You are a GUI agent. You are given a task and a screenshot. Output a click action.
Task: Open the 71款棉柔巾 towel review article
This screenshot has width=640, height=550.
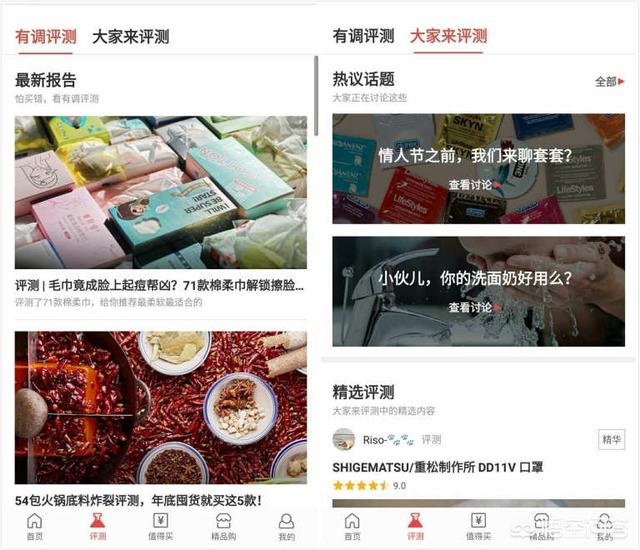160,285
